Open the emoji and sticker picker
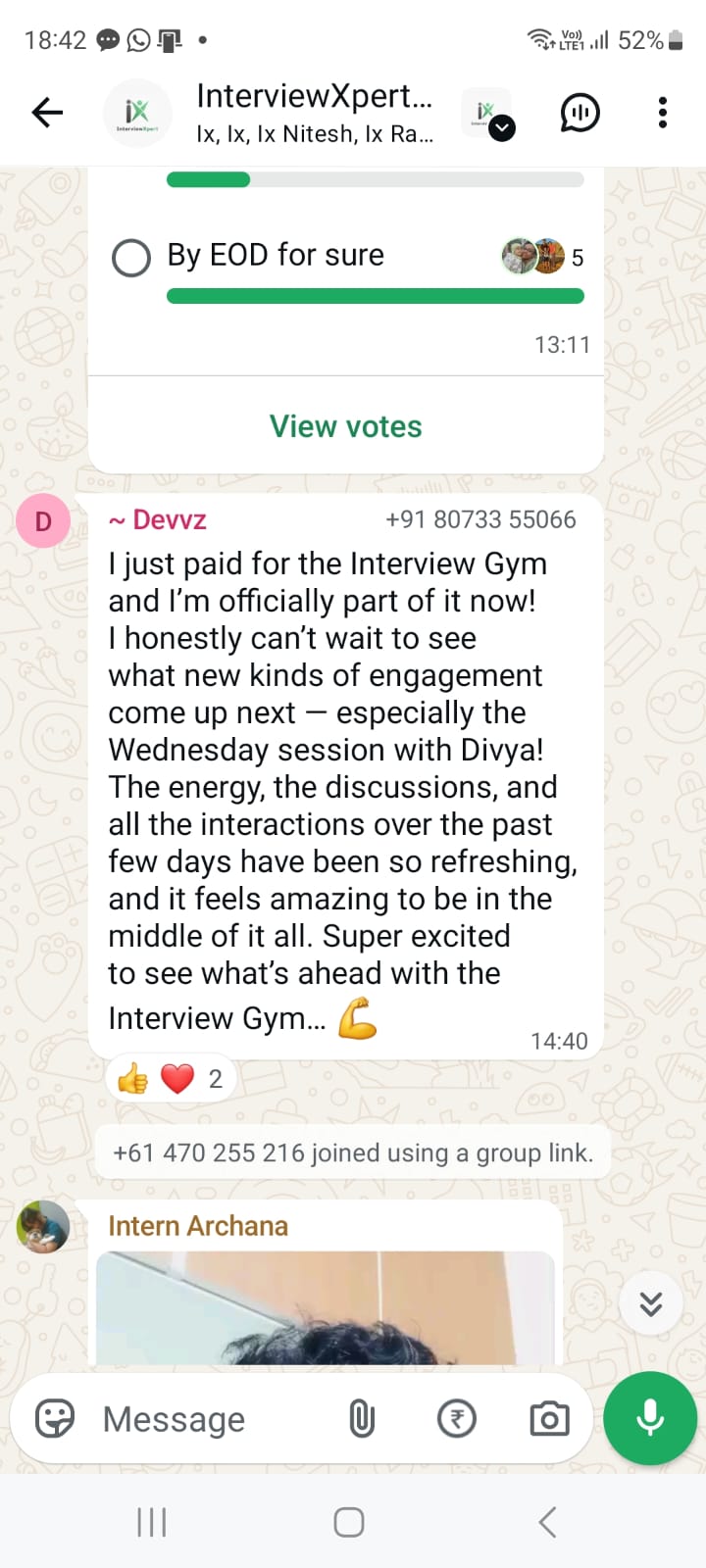706x1568 pixels. click(55, 1419)
